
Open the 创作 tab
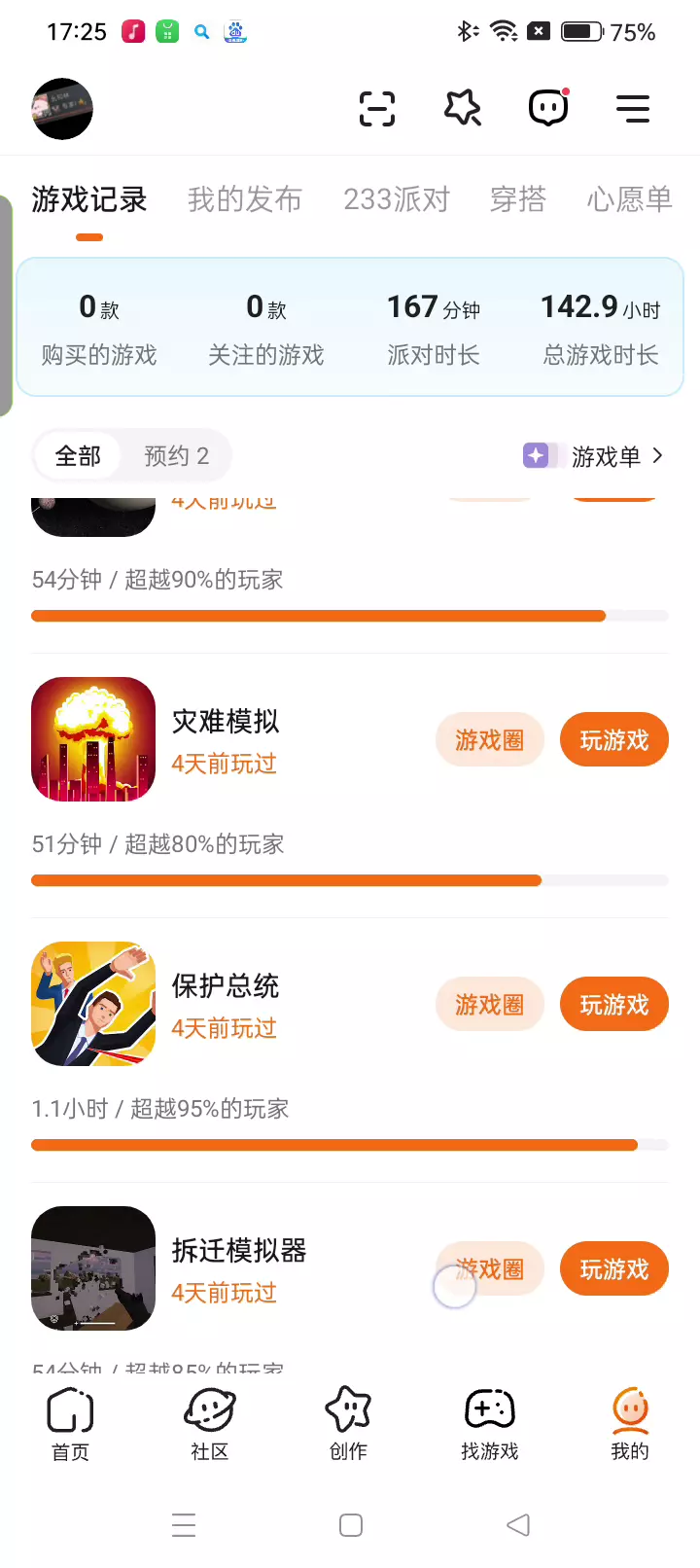(x=348, y=1424)
